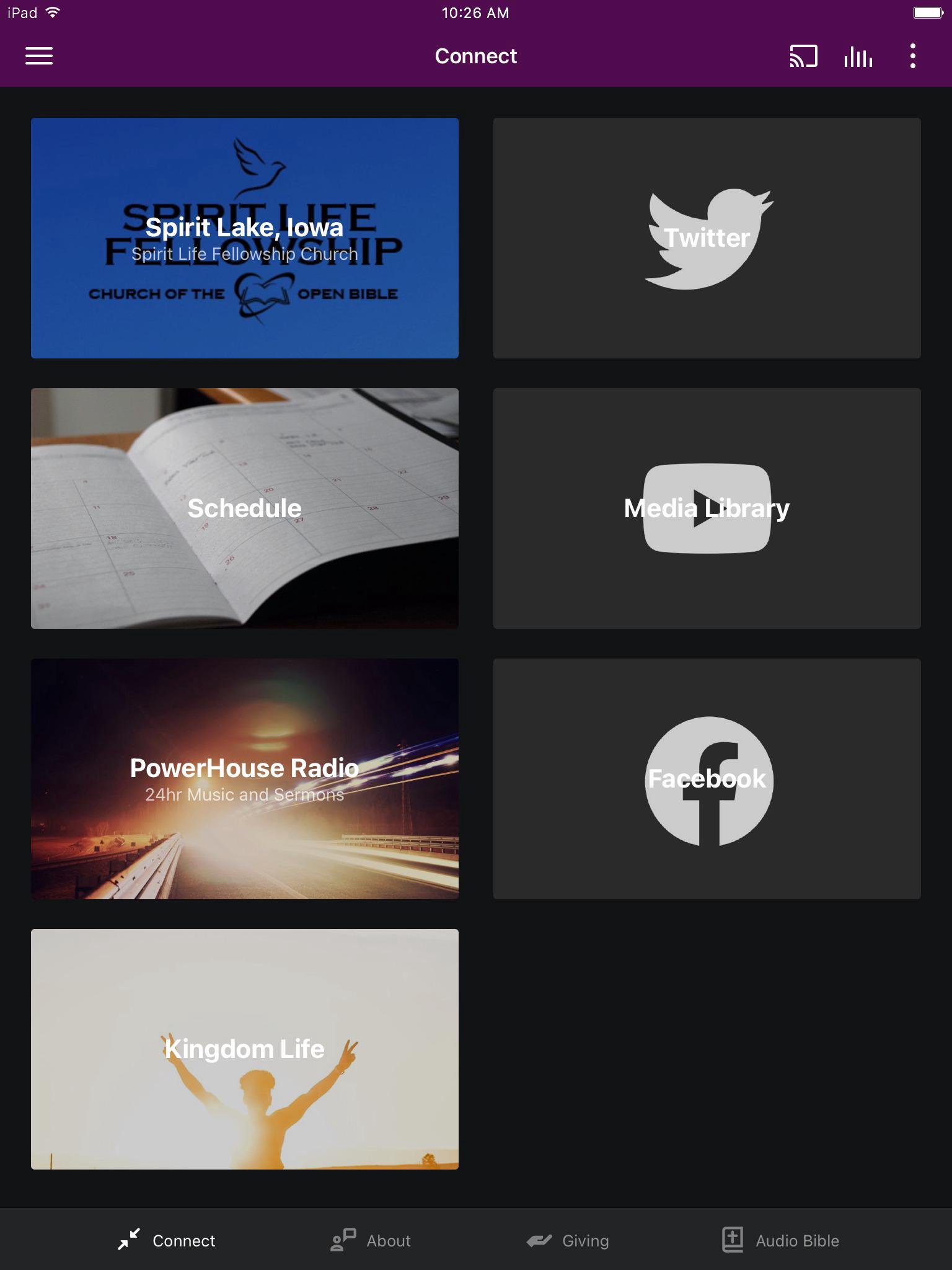The image size is (952, 1270).
Task: Open the Twitter tile
Action: (x=707, y=238)
